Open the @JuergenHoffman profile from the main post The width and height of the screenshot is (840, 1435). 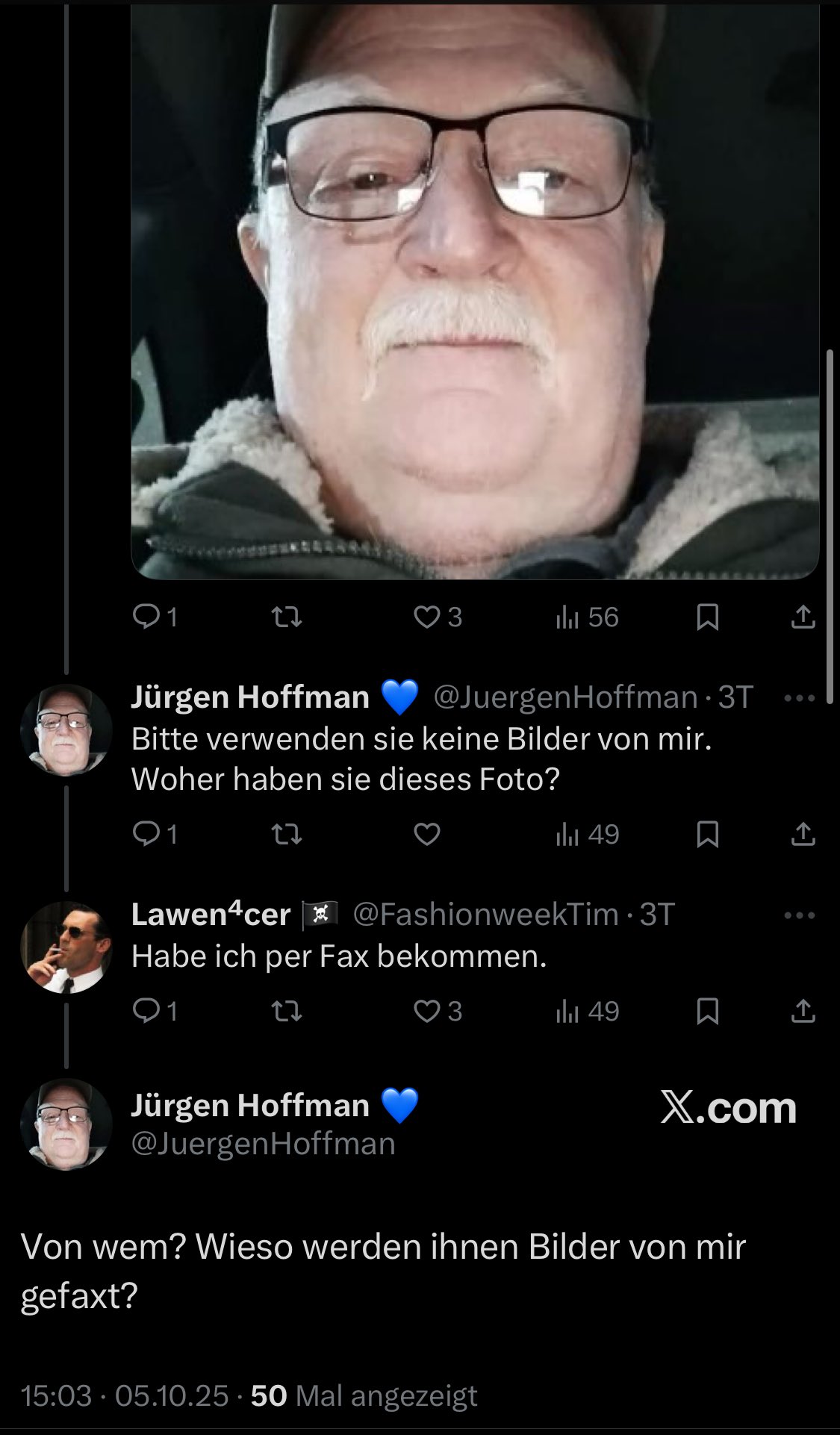point(263,1144)
